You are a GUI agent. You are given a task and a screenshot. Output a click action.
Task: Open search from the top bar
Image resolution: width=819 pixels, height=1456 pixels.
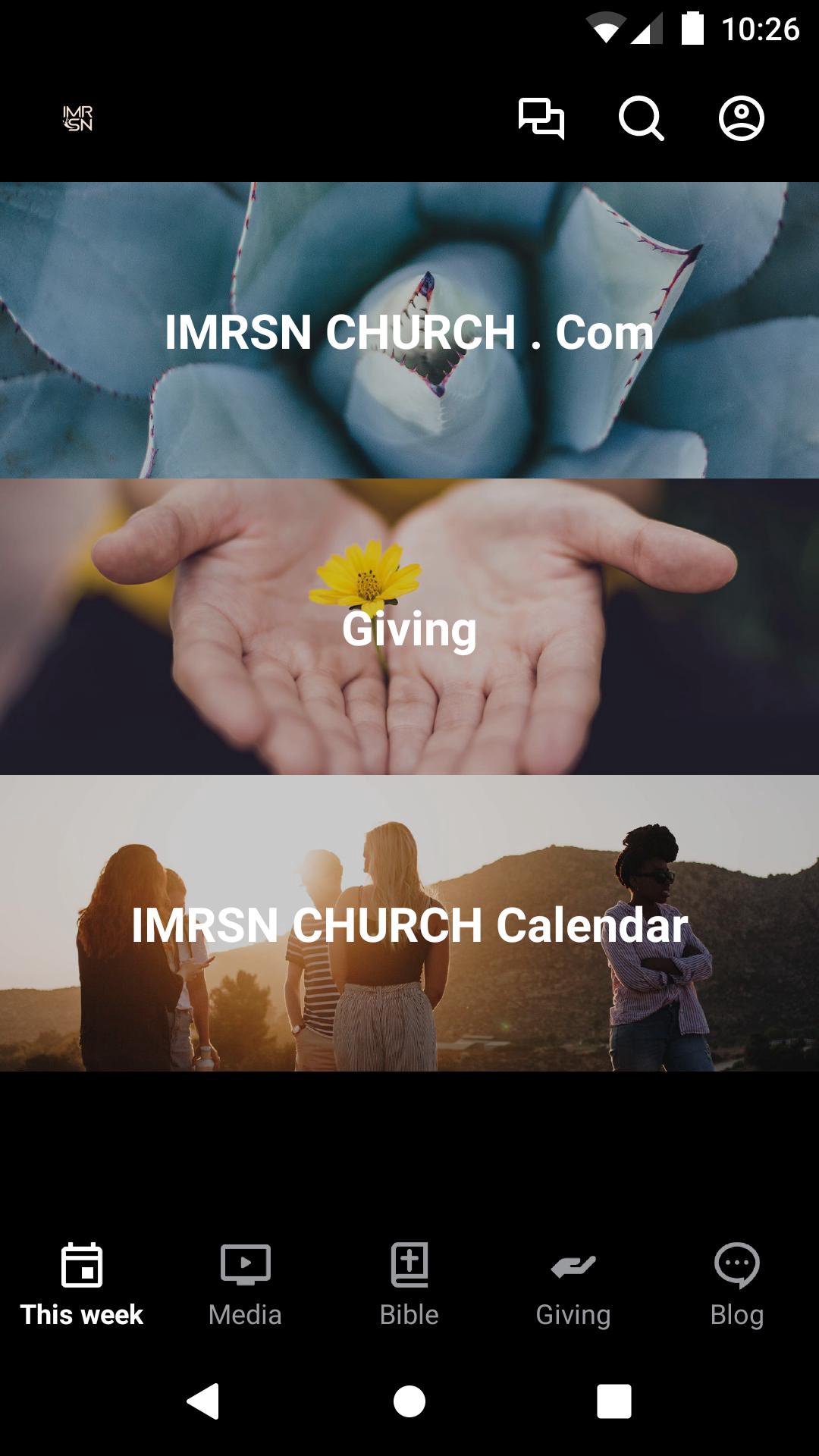point(641,119)
